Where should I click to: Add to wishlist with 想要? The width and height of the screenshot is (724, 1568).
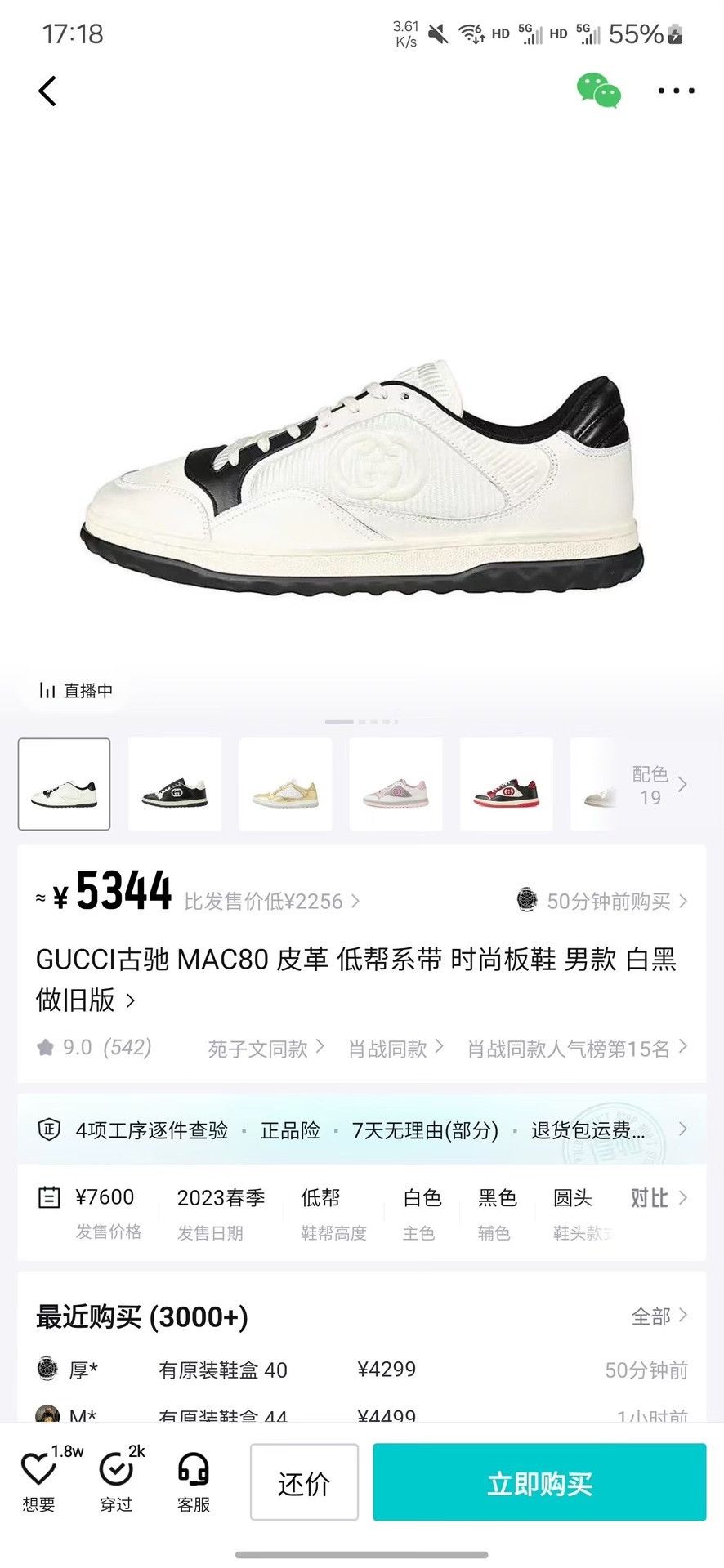tap(39, 1481)
